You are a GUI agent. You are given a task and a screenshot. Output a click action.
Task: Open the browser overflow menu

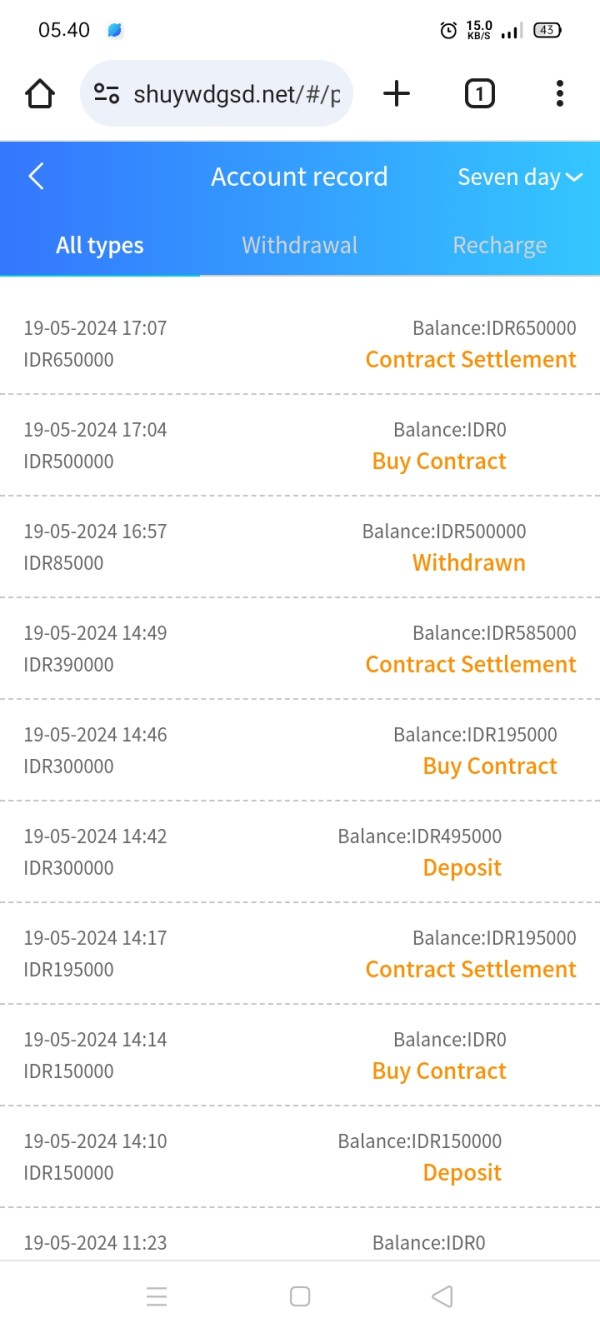click(559, 94)
